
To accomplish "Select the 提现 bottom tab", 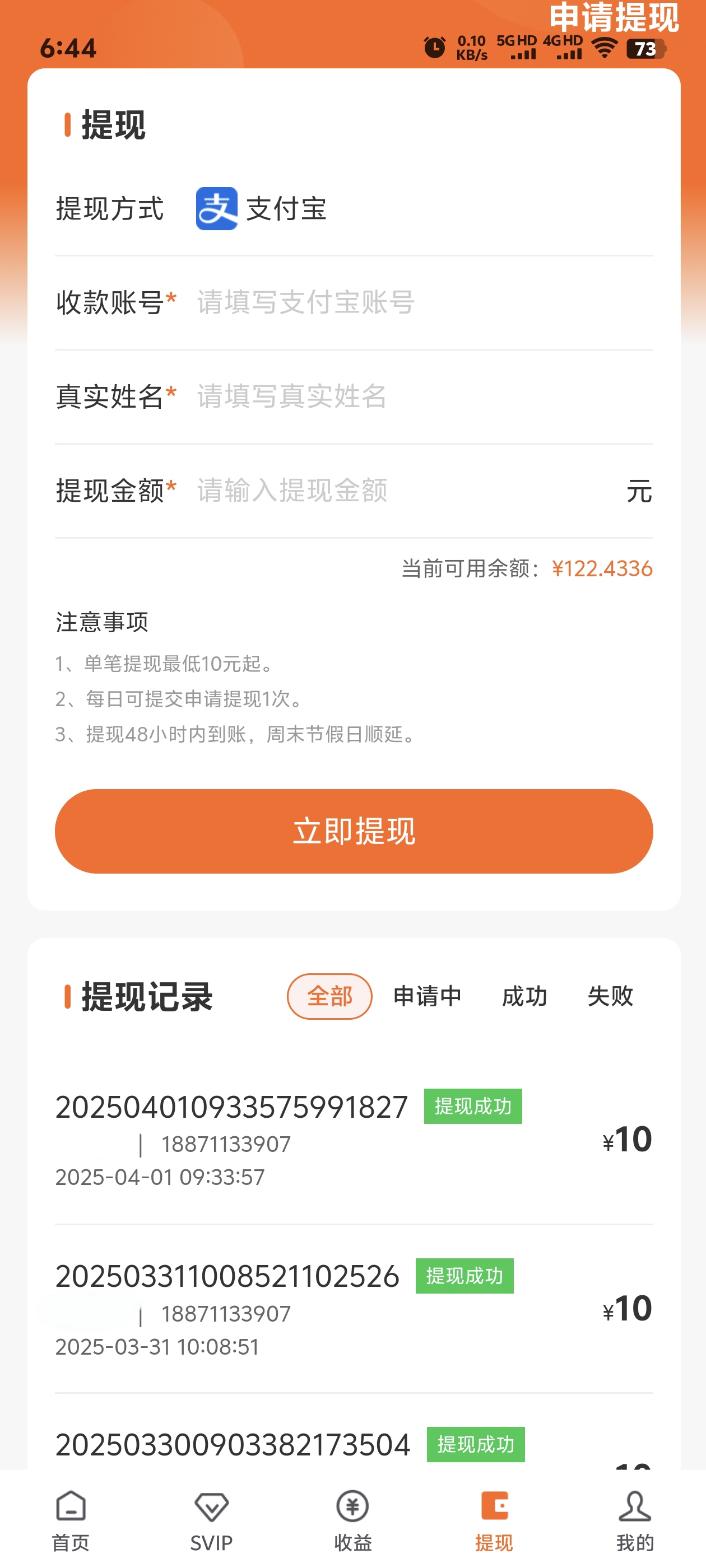I will click(x=494, y=1520).
